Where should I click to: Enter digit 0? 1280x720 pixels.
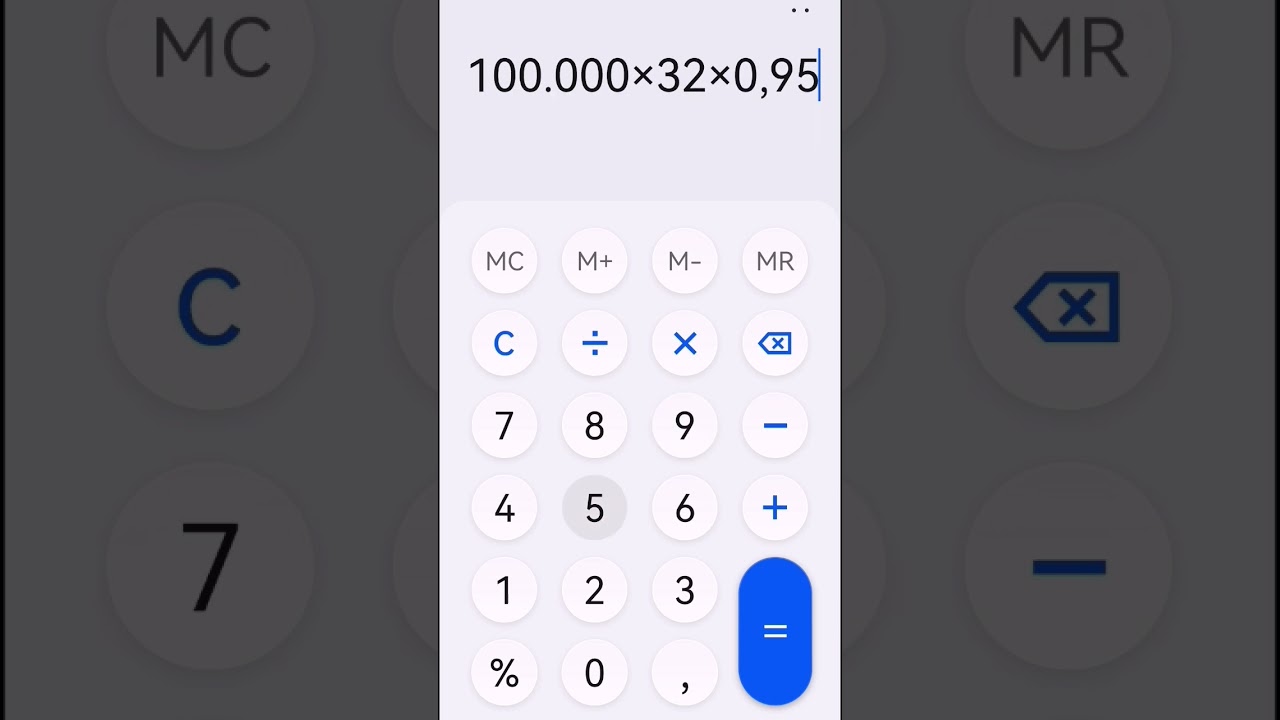pyautogui.click(x=594, y=674)
